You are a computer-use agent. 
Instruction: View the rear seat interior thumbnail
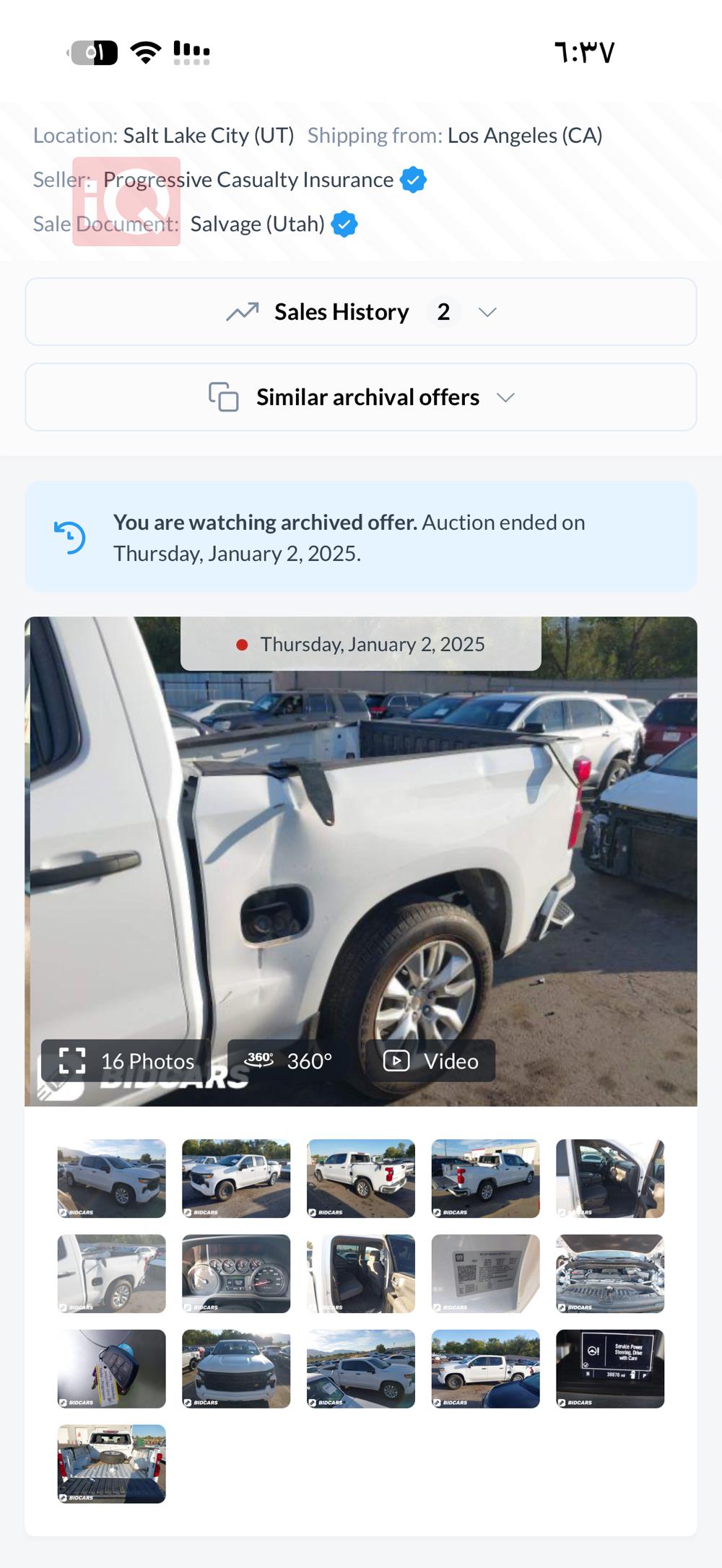click(x=361, y=1273)
